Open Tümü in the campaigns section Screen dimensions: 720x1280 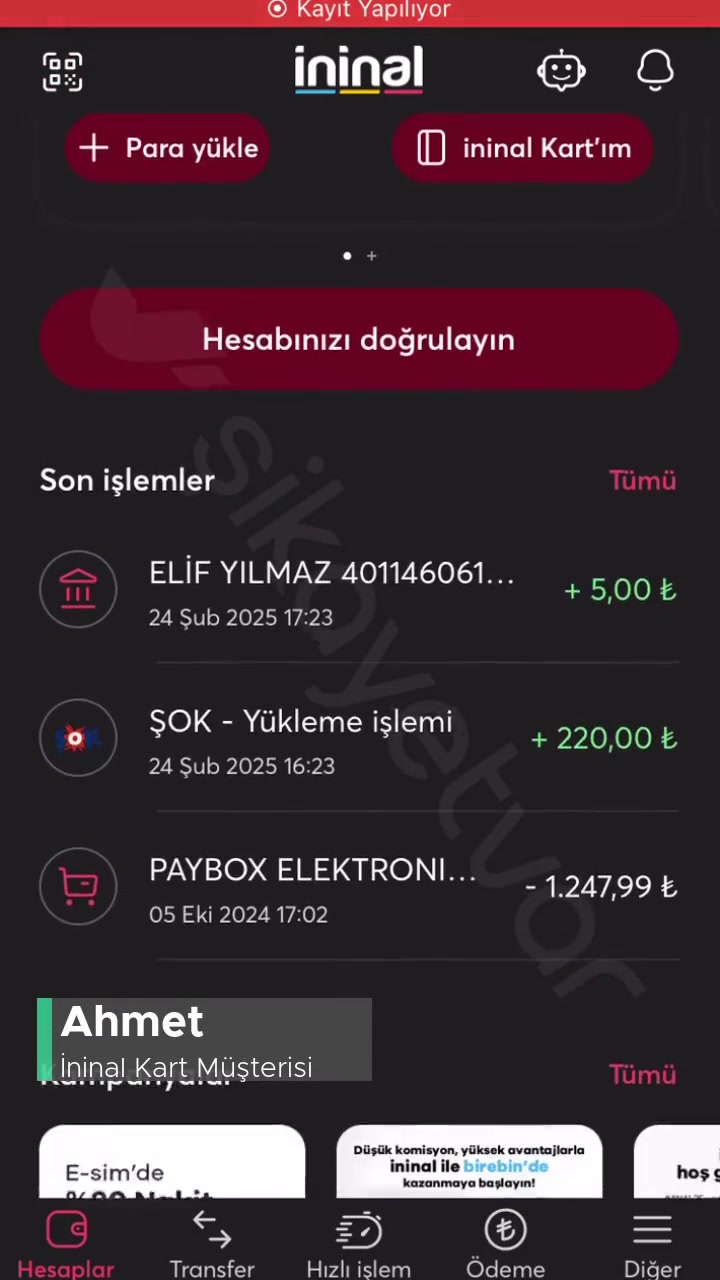tap(642, 1074)
